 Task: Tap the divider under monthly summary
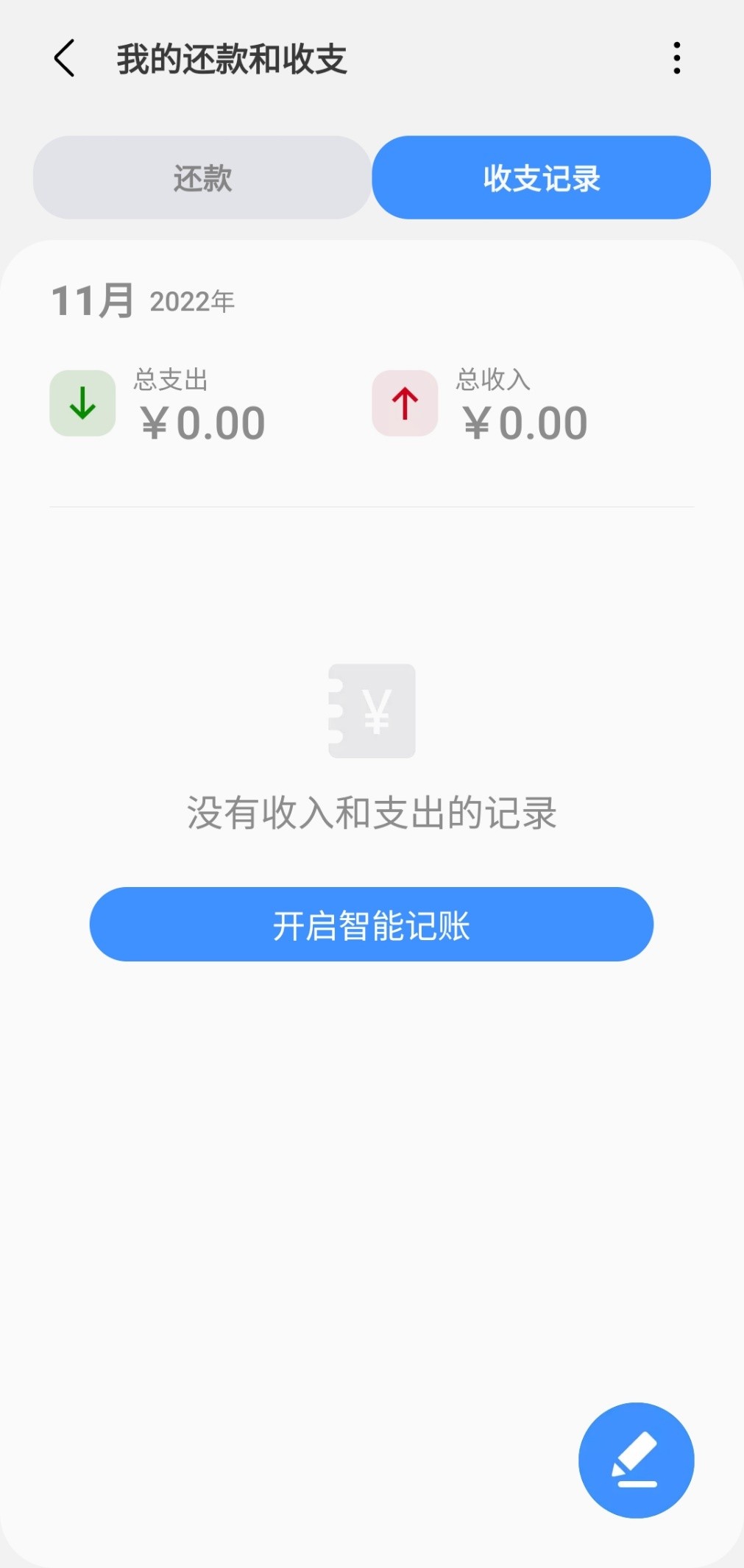coord(372,508)
